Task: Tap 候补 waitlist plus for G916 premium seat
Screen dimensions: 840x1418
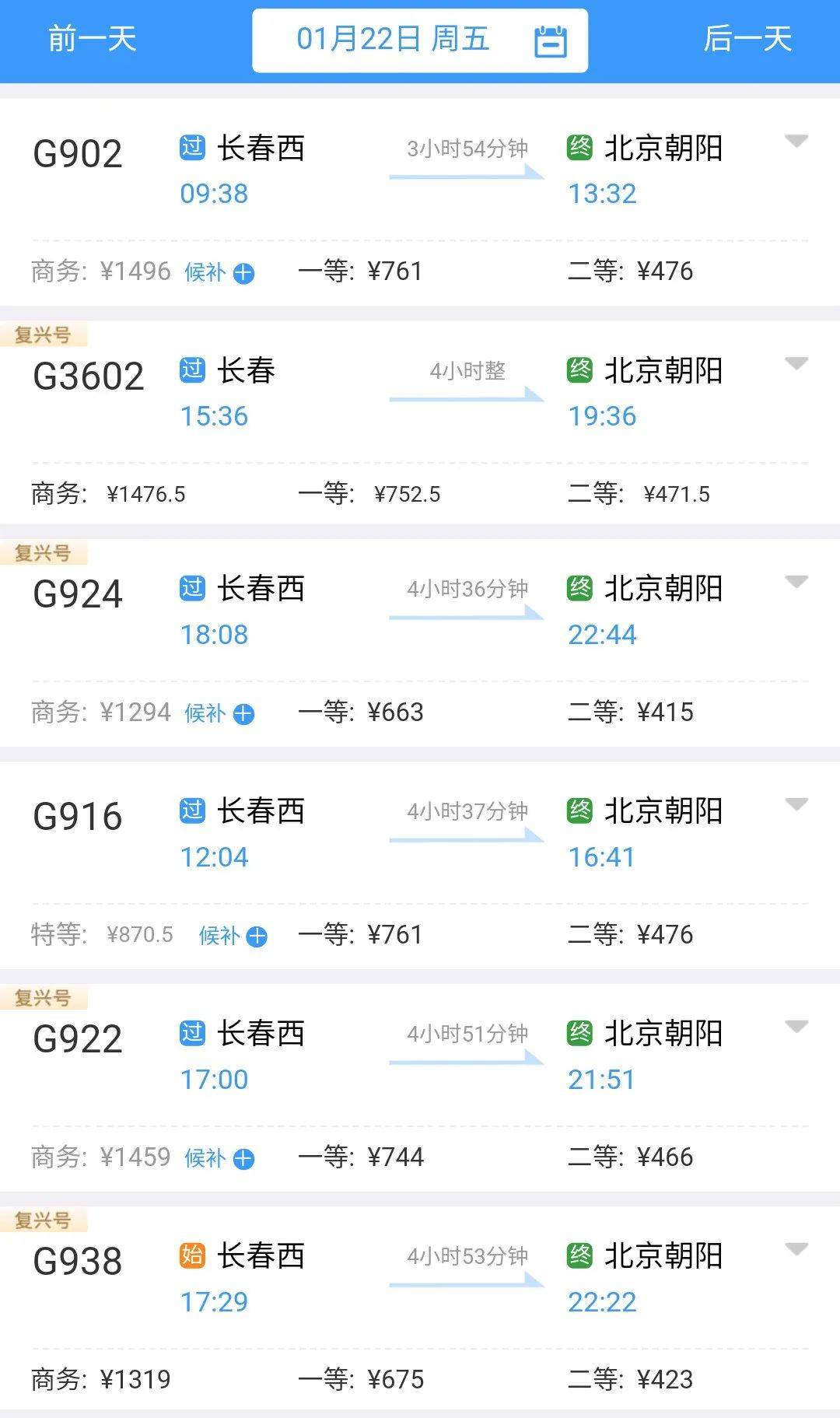Action: click(232, 935)
